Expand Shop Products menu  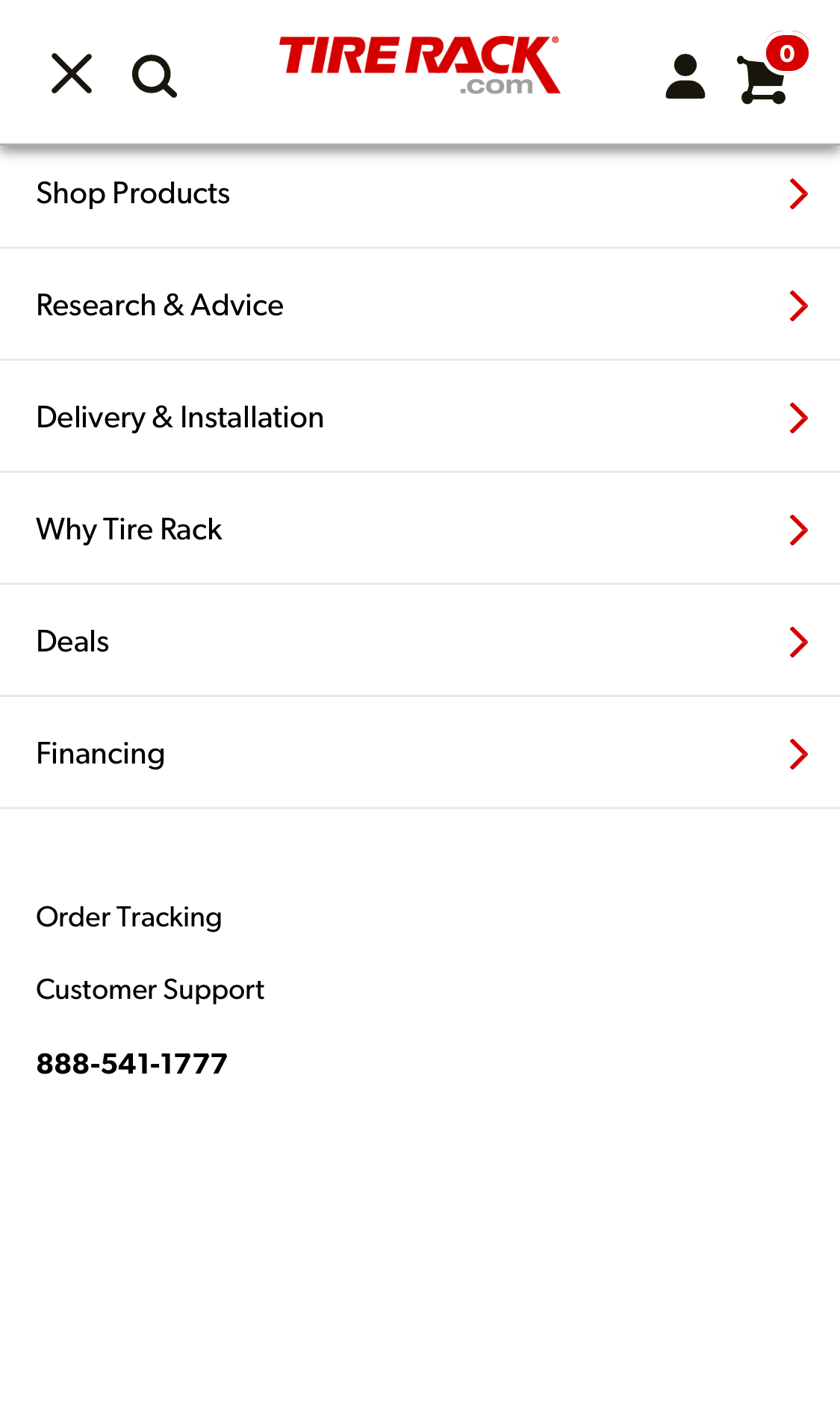(420, 193)
